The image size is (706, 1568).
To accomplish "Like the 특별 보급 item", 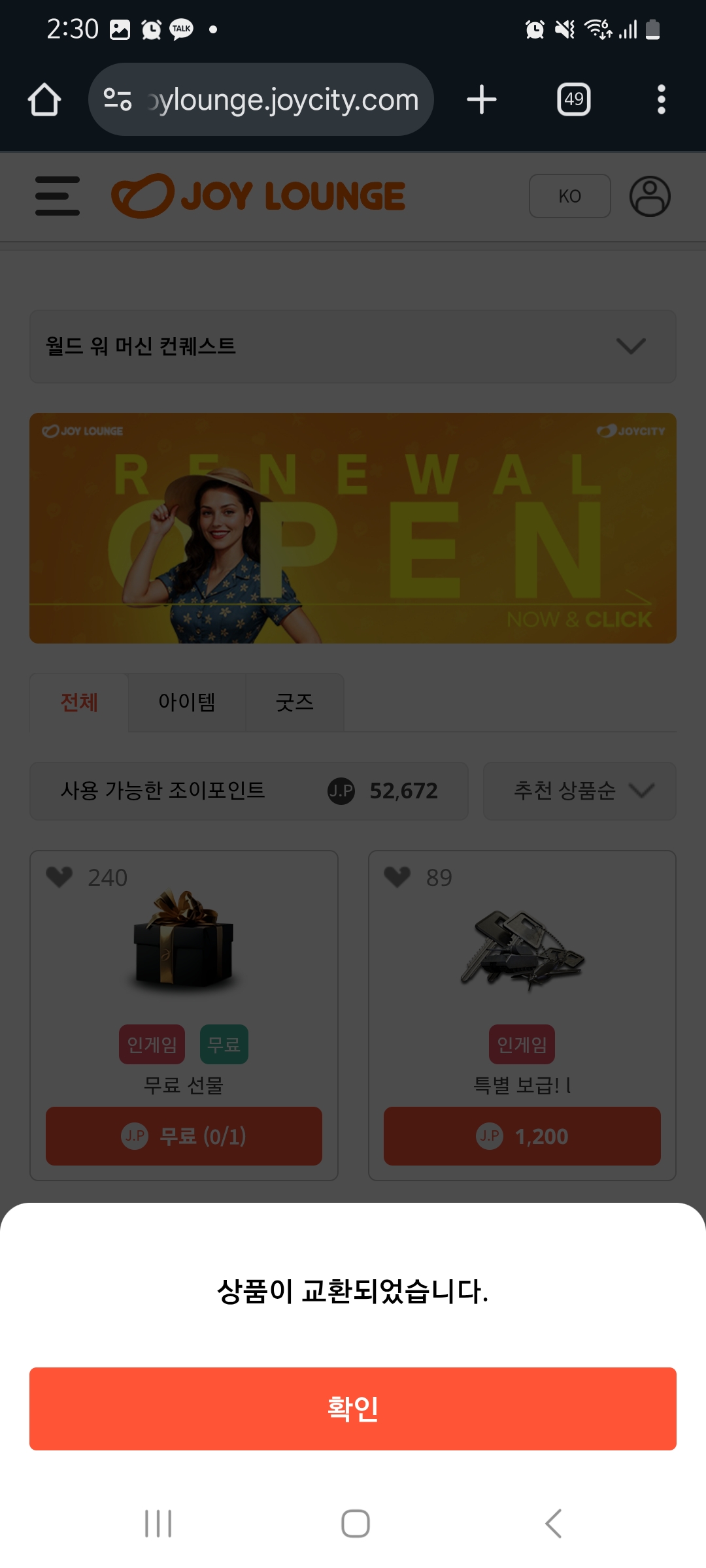I will click(x=397, y=877).
